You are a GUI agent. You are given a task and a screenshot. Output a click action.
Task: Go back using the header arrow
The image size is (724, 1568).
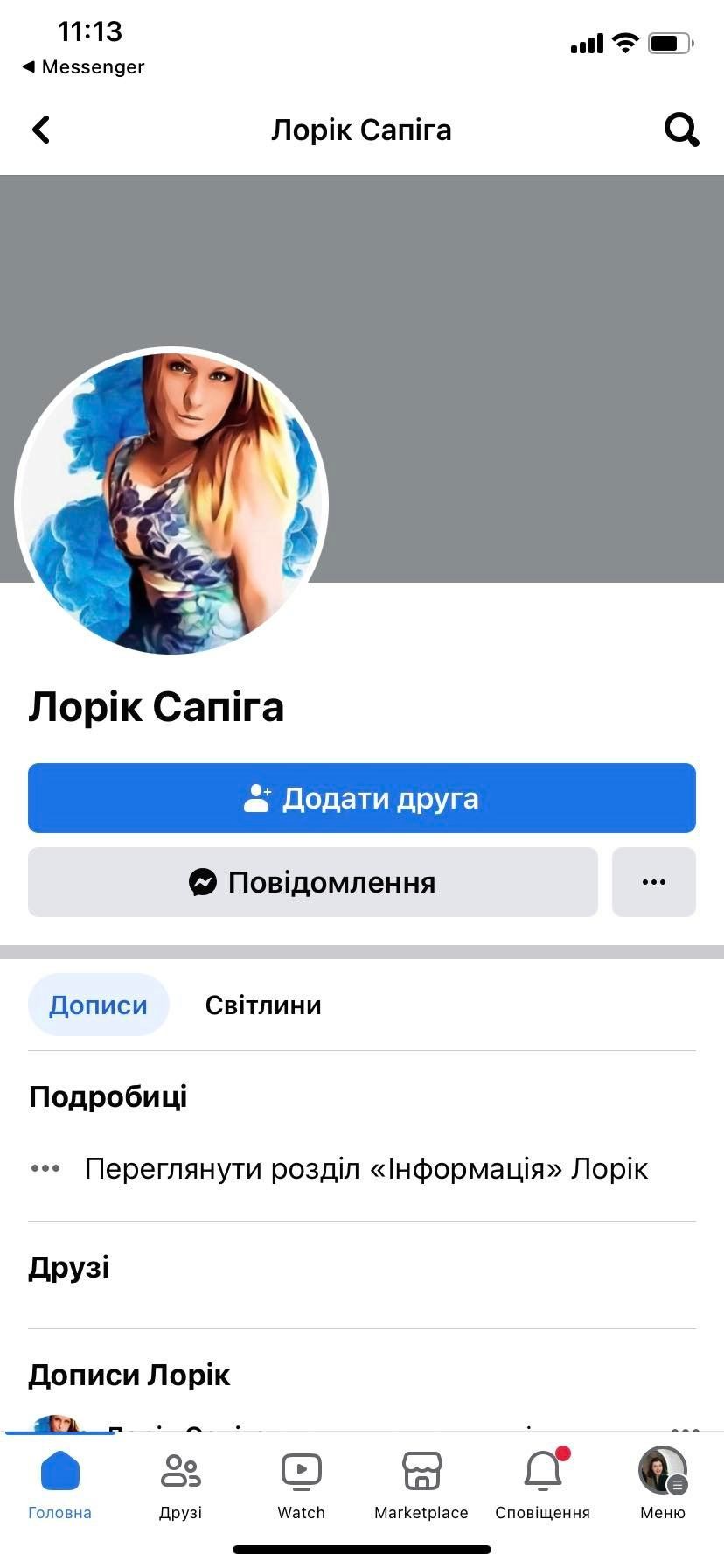click(x=41, y=129)
